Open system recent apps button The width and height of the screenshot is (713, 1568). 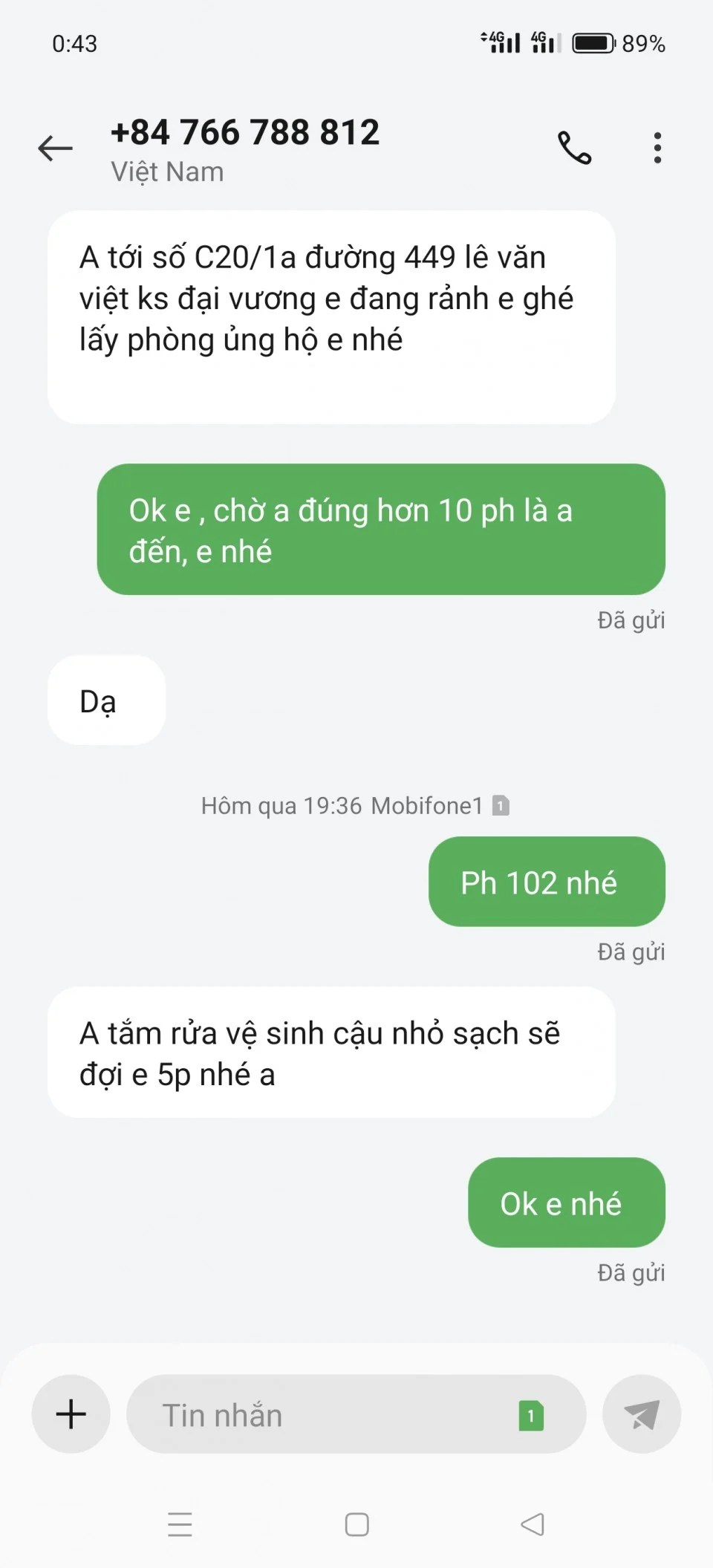(x=180, y=1525)
